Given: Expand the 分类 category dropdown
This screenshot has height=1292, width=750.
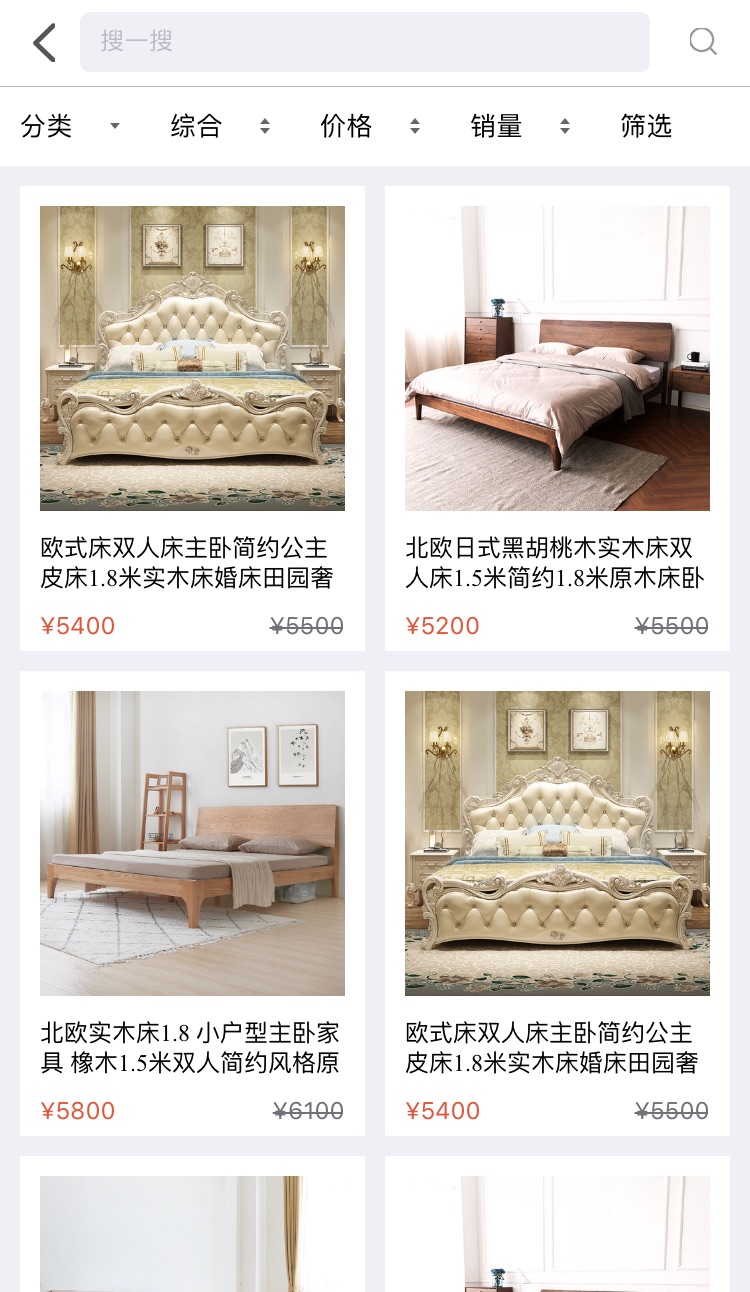Looking at the screenshot, I should (70, 126).
